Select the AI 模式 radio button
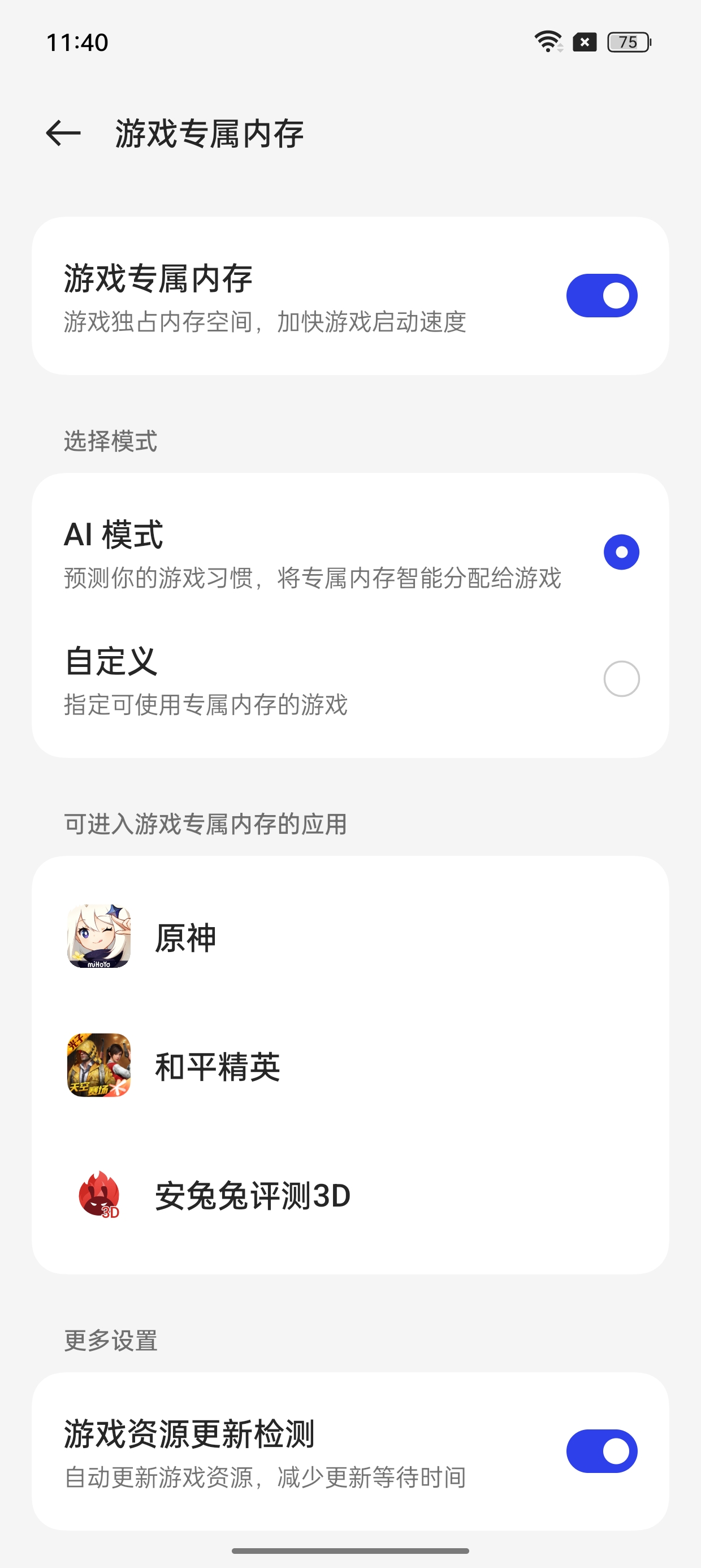701x1568 pixels. 620,553
